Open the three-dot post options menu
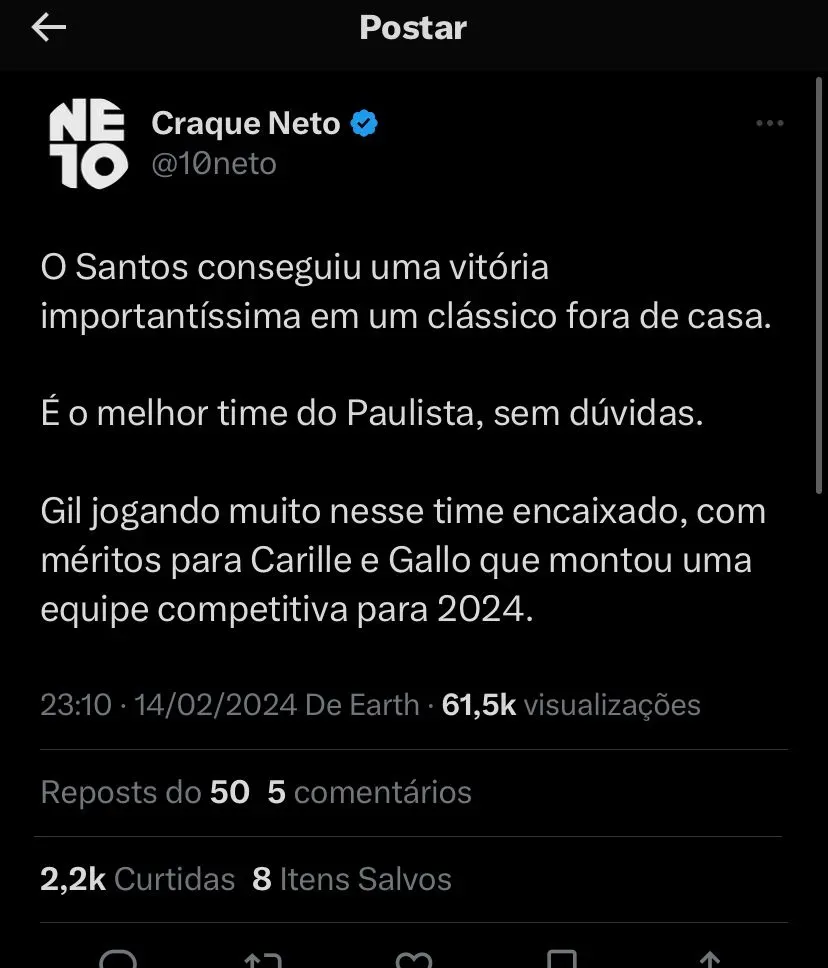This screenshot has width=828, height=968. pos(769,124)
